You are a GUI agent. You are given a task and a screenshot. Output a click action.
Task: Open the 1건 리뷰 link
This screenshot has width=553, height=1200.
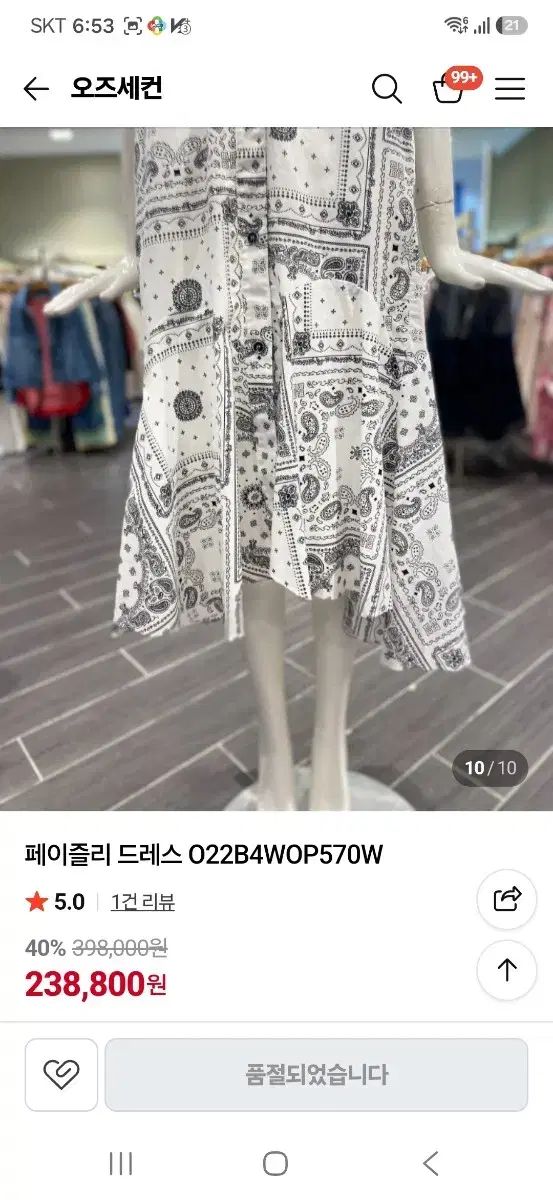(x=143, y=902)
